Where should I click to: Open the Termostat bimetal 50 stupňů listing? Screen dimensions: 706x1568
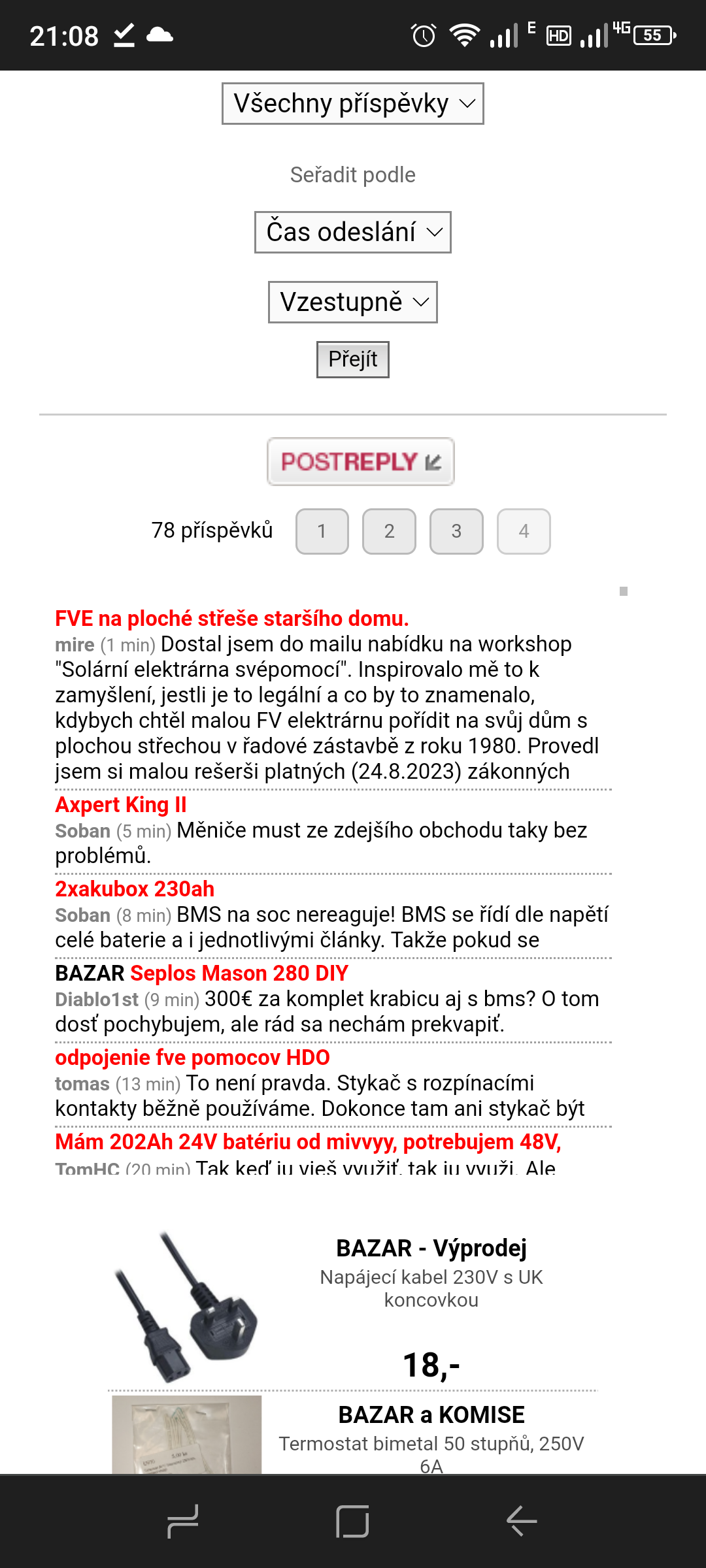pos(431,1443)
